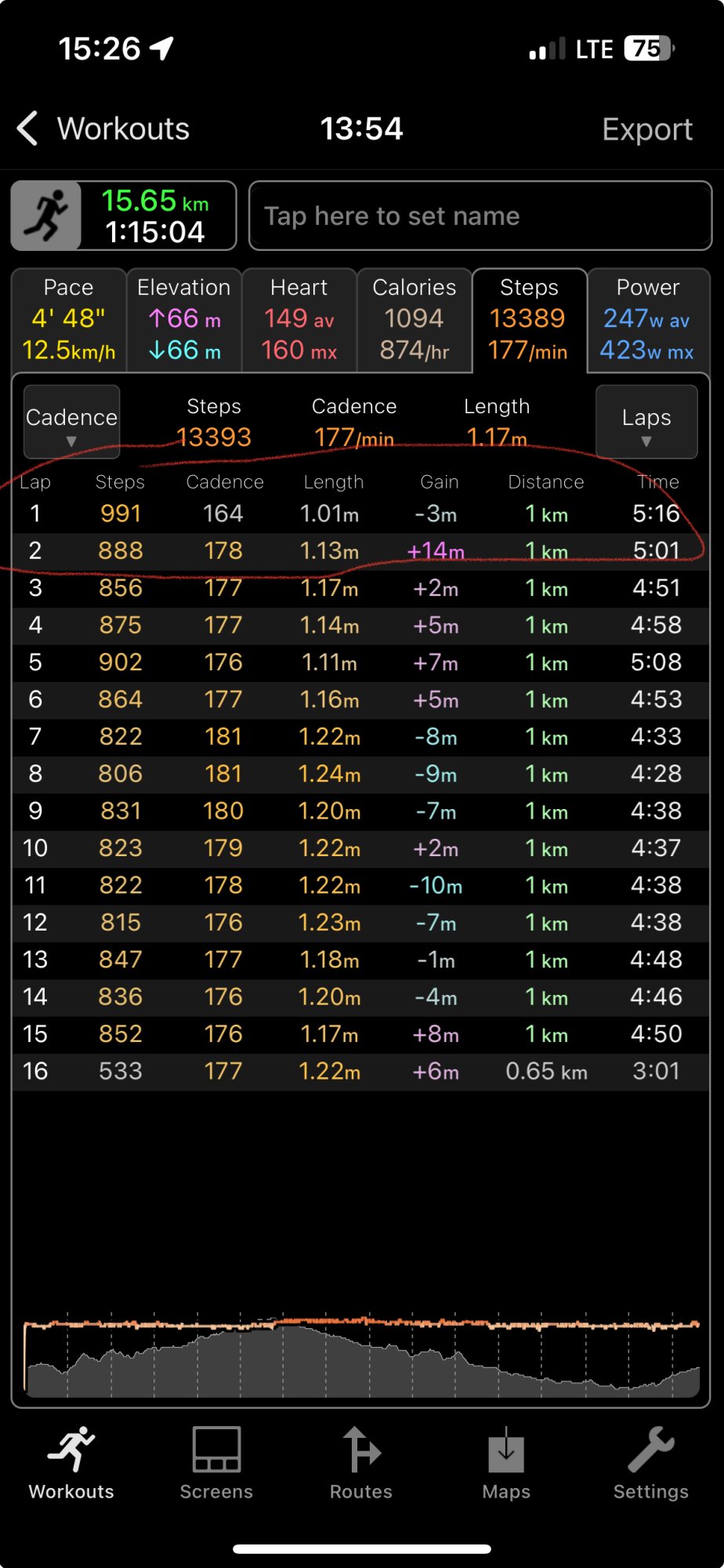Select the Power metric tab
The width and height of the screenshot is (724, 1568).
pyautogui.click(x=648, y=319)
